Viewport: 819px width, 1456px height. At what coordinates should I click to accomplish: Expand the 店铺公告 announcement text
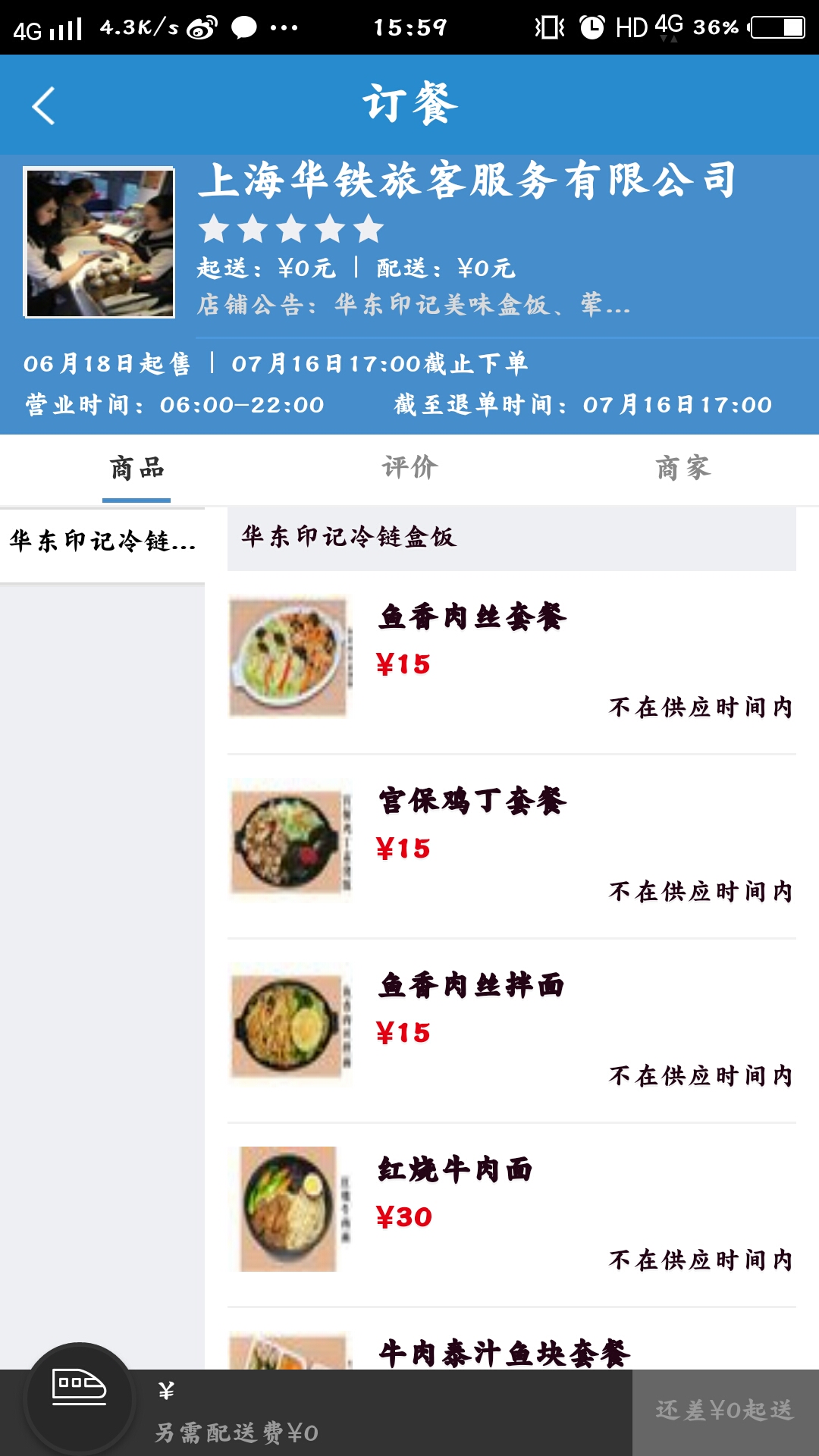pos(413,305)
